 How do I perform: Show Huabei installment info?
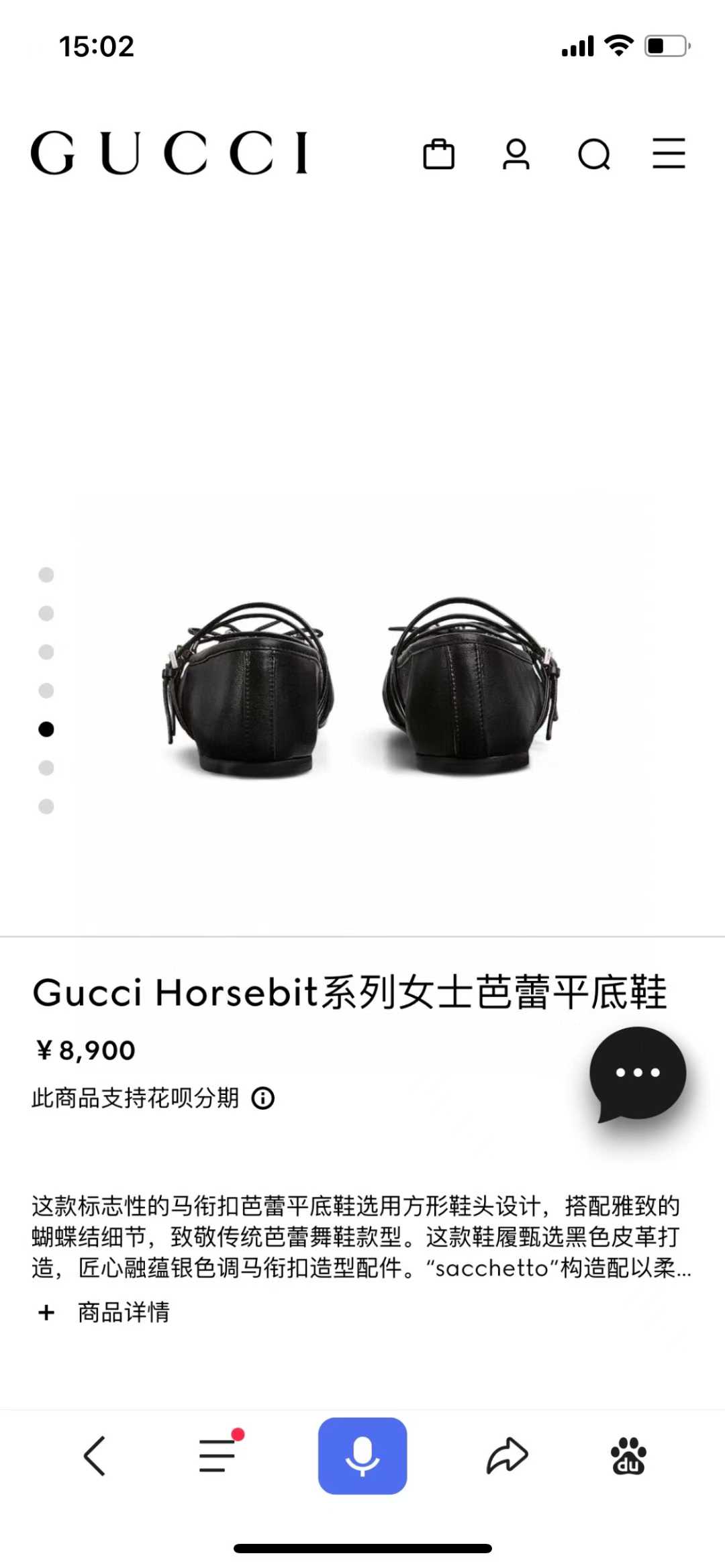click(263, 1098)
